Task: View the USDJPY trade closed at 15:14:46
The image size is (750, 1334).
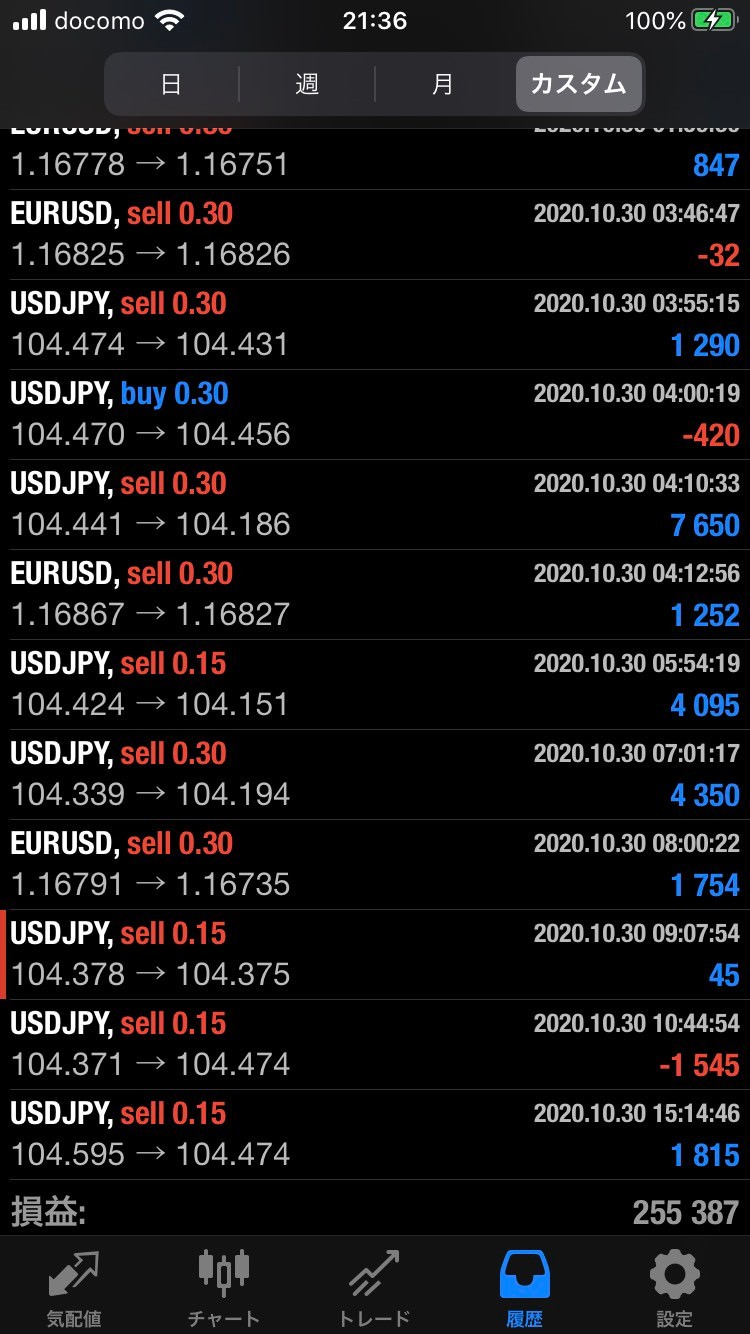Action: (375, 1134)
